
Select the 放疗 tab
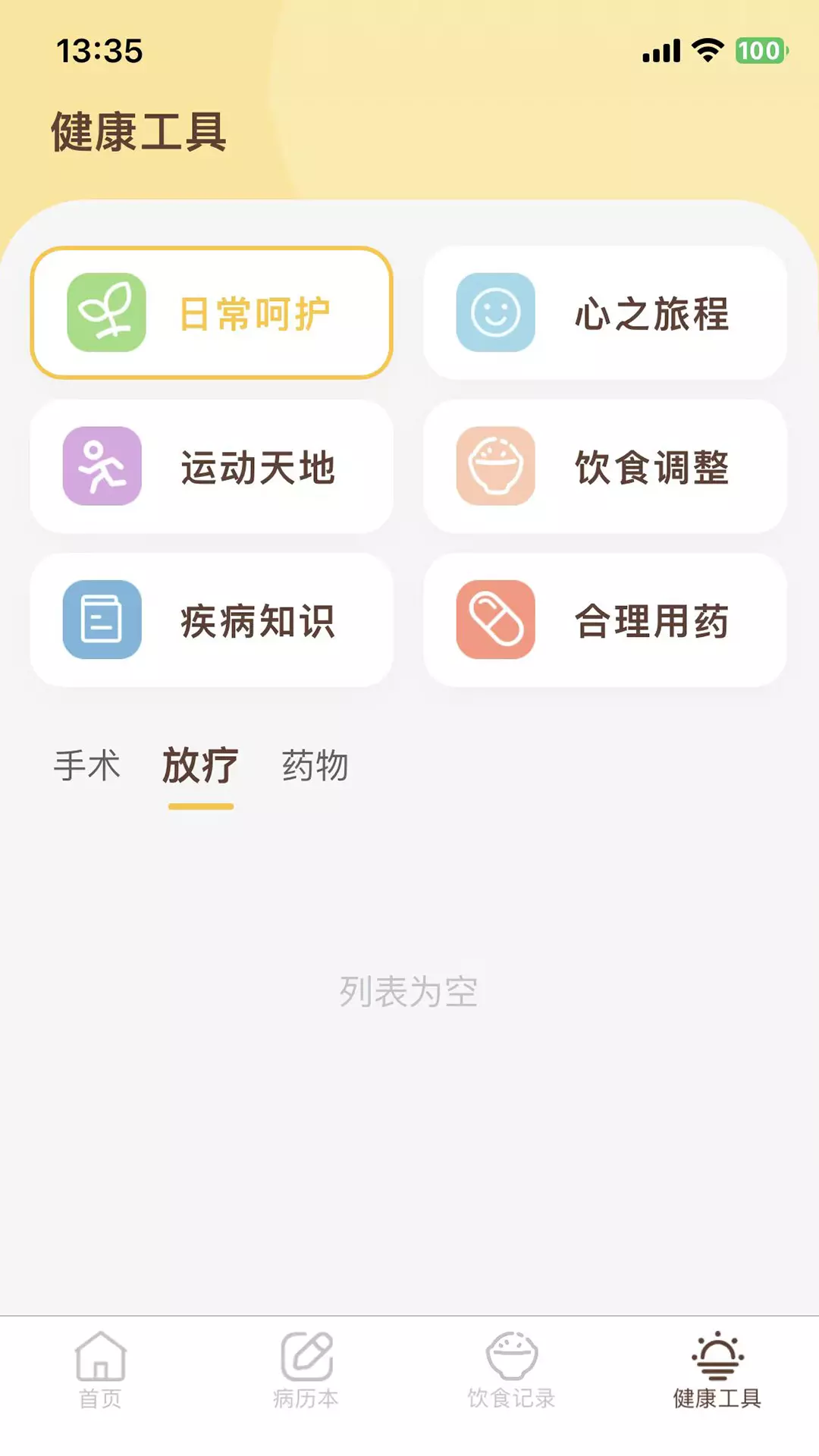pyautogui.click(x=200, y=765)
